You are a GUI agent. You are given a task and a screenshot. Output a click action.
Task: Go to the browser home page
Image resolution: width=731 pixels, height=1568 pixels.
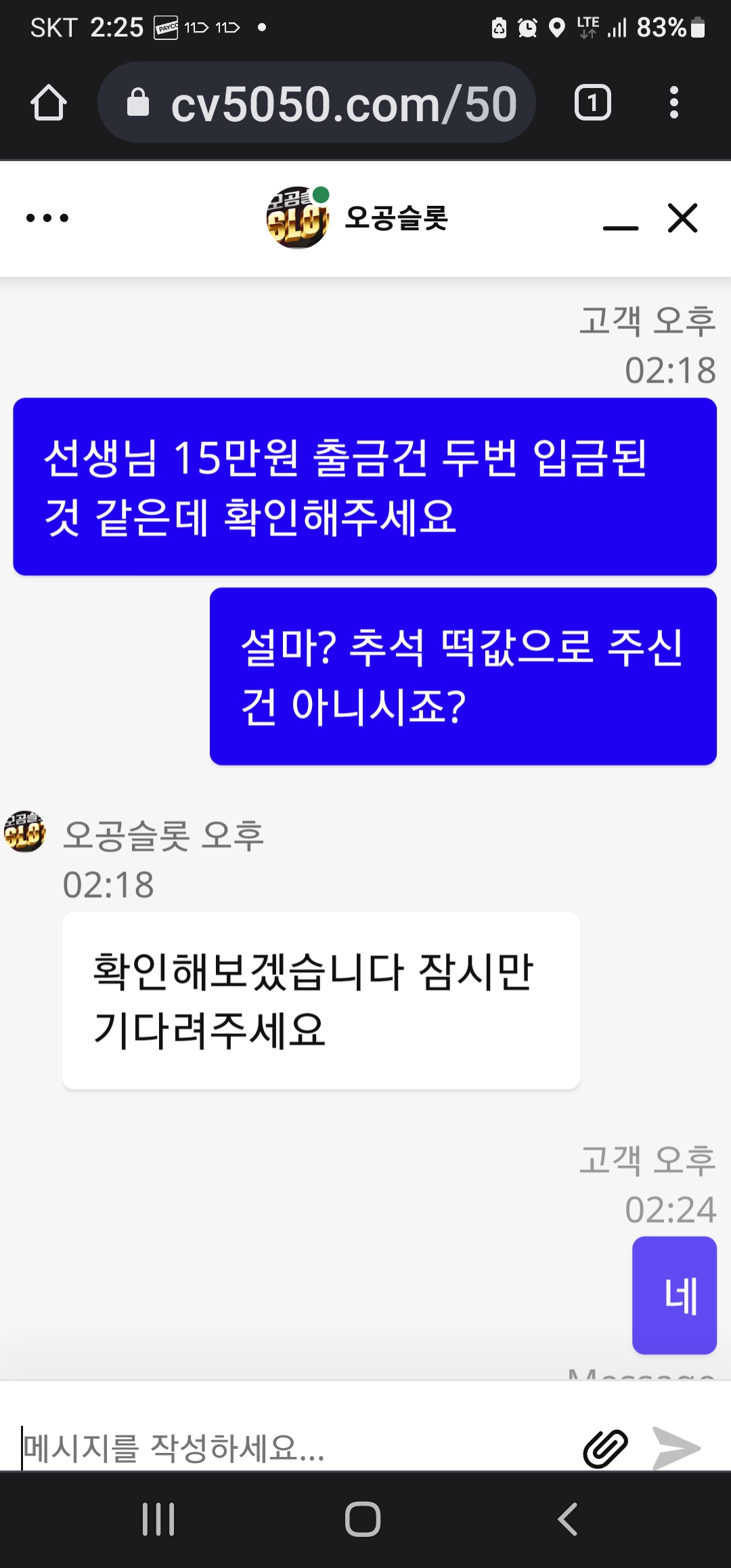tap(49, 103)
